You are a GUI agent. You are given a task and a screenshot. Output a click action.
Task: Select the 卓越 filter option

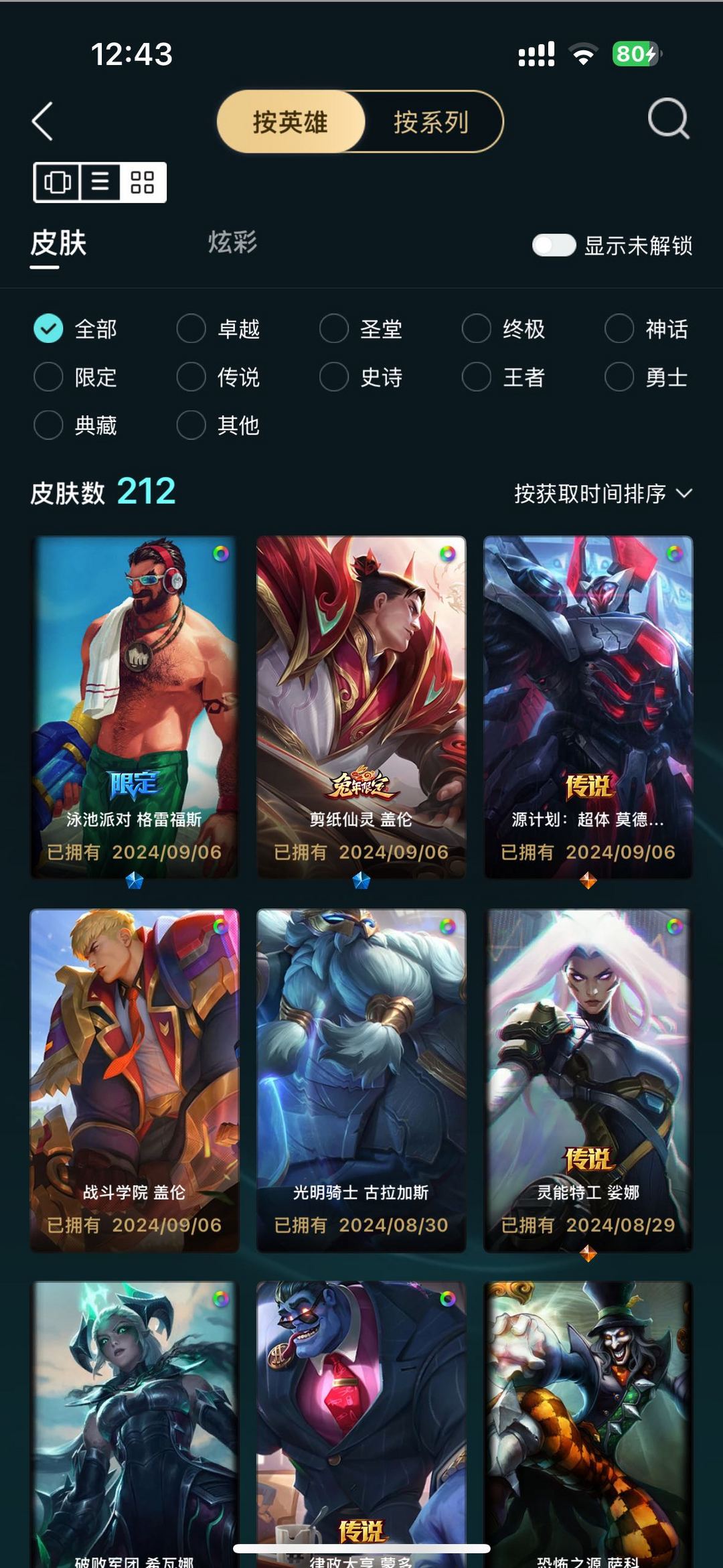(191, 329)
